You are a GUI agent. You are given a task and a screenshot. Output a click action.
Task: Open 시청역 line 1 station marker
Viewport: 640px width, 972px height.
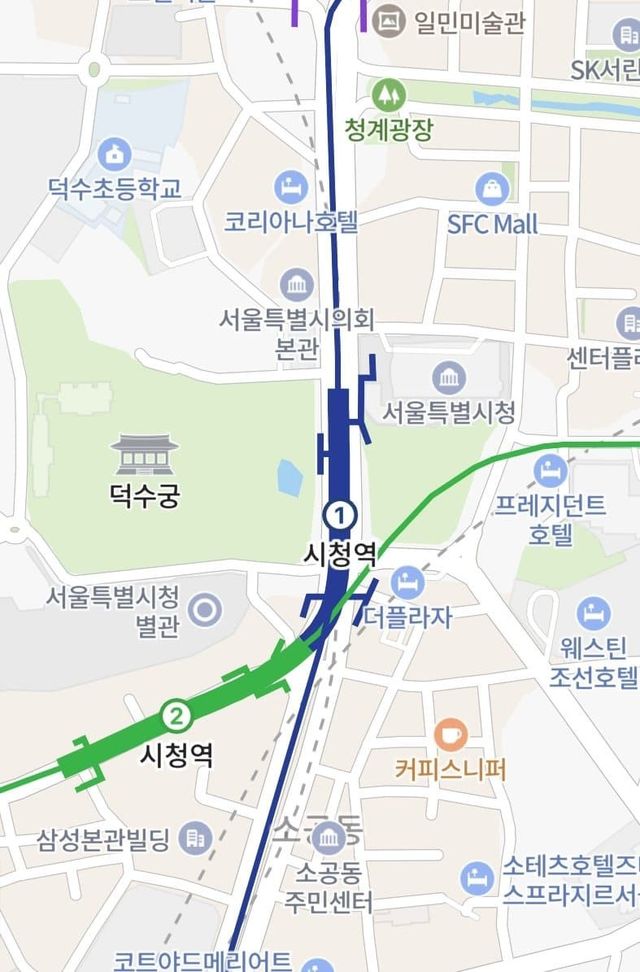339,515
